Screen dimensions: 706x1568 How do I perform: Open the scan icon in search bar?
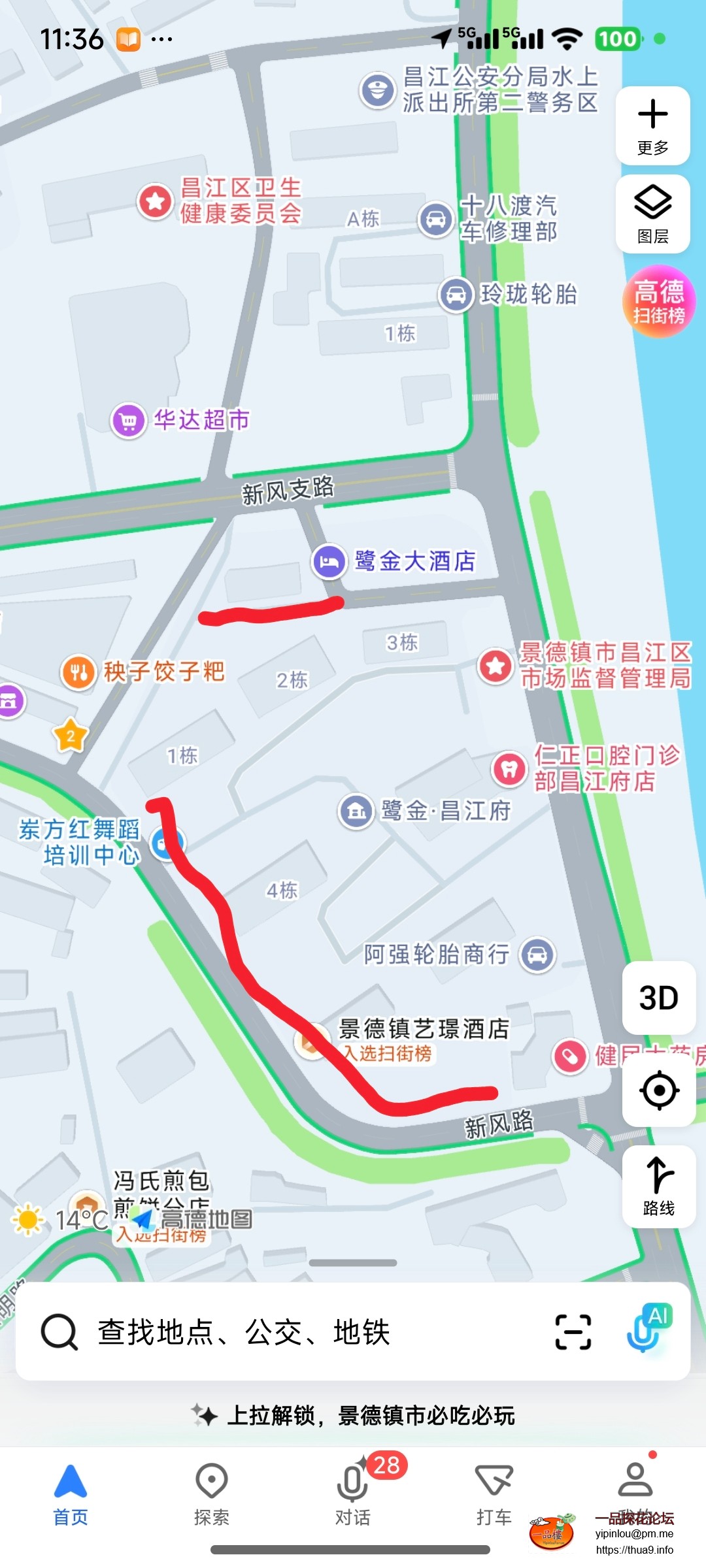[573, 1332]
